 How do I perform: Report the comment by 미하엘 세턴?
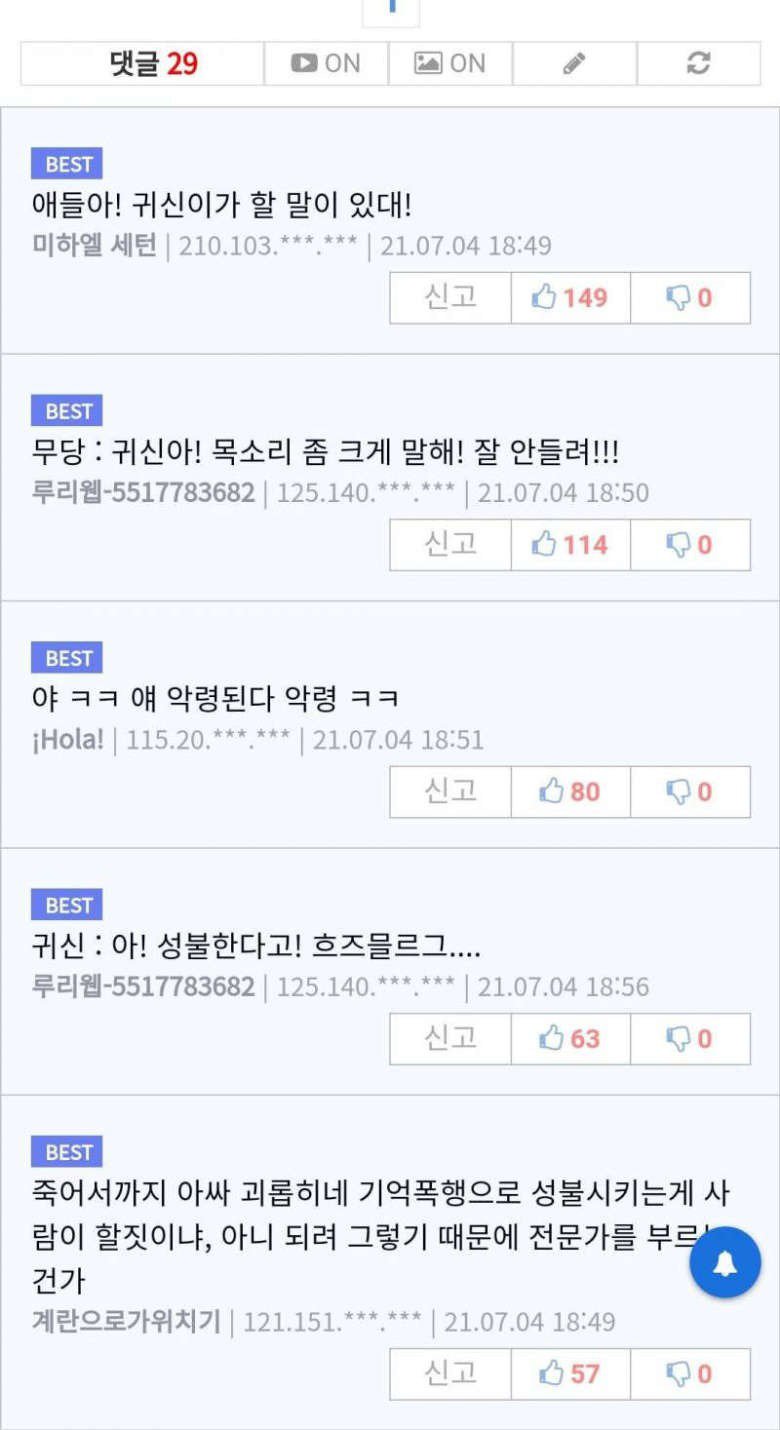click(450, 298)
